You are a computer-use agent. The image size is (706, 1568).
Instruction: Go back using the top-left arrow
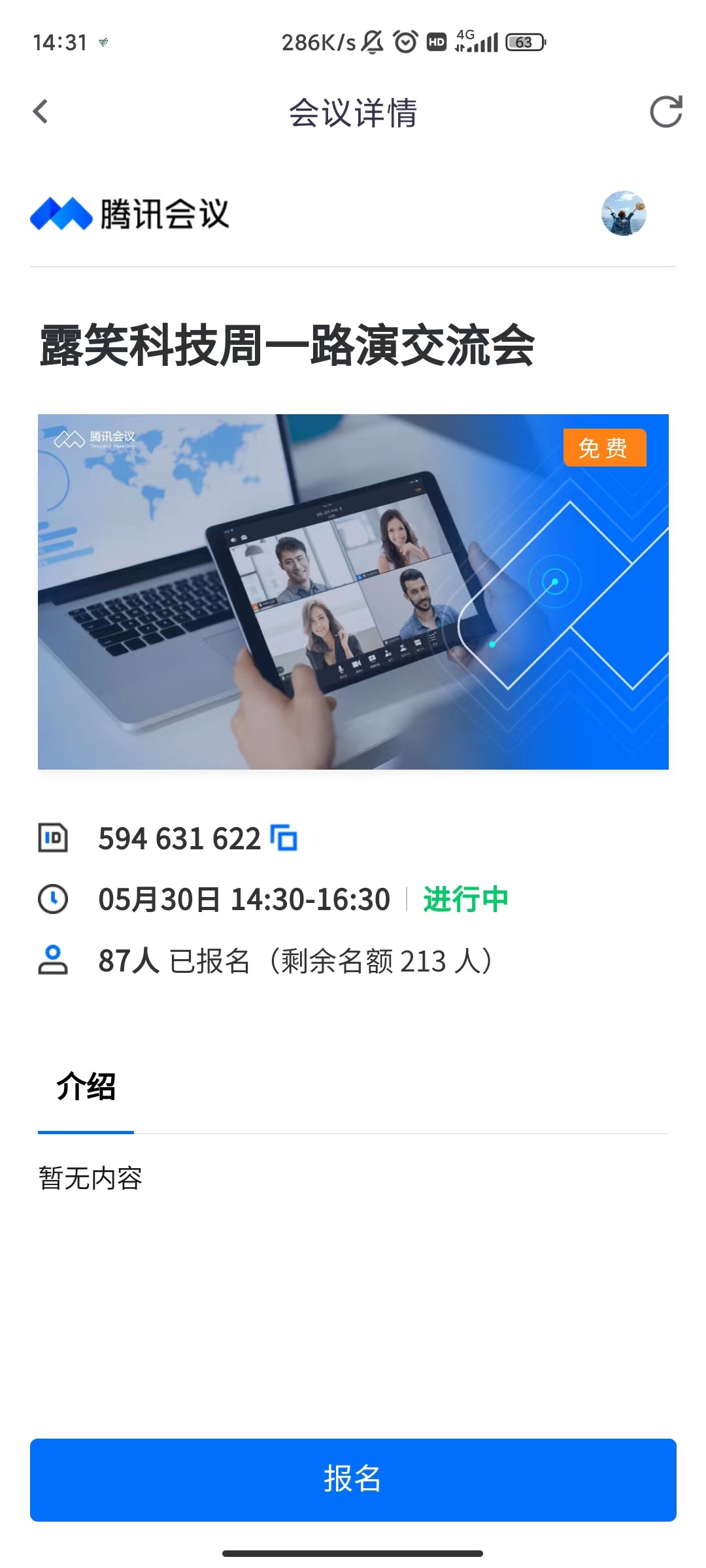[x=41, y=112]
